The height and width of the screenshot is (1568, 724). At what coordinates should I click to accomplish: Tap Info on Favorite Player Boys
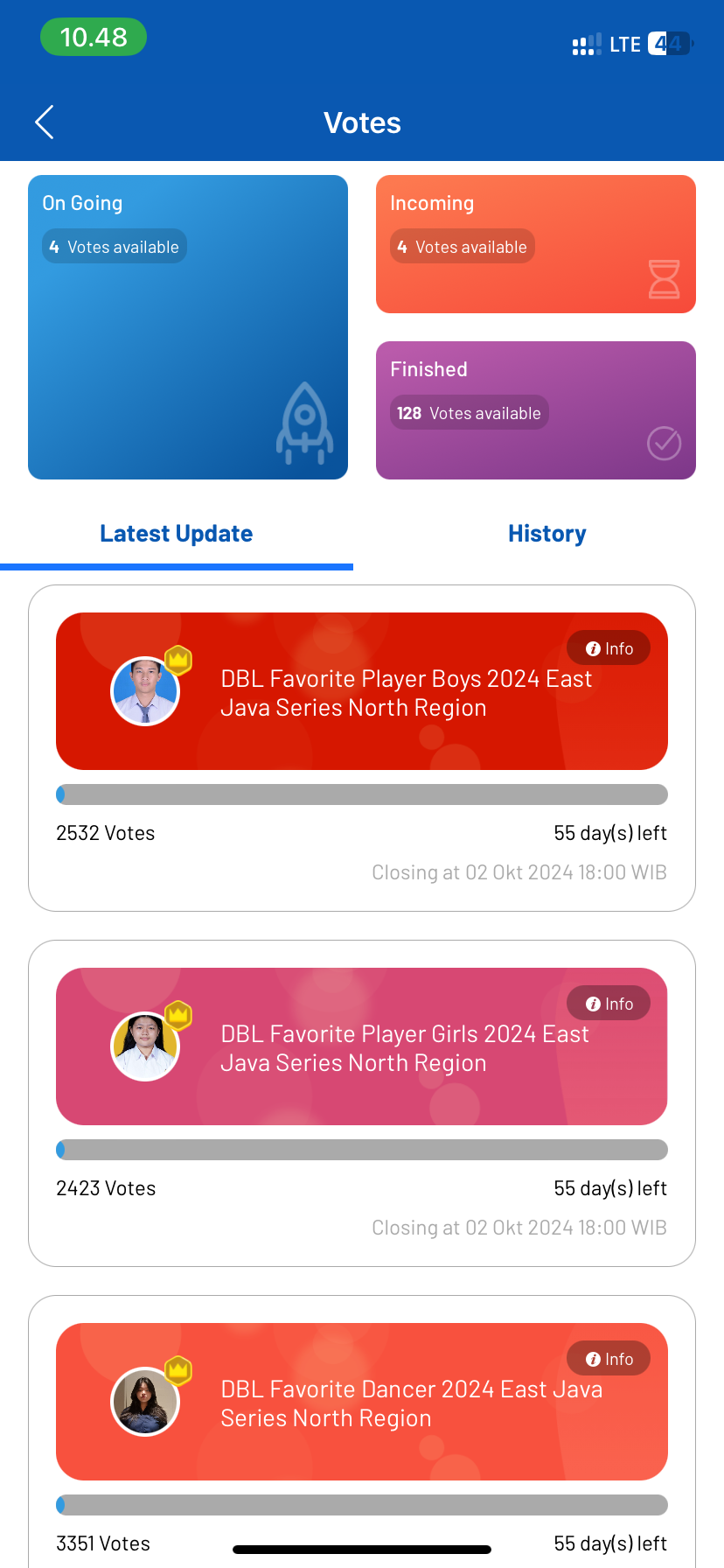pyautogui.click(x=609, y=648)
